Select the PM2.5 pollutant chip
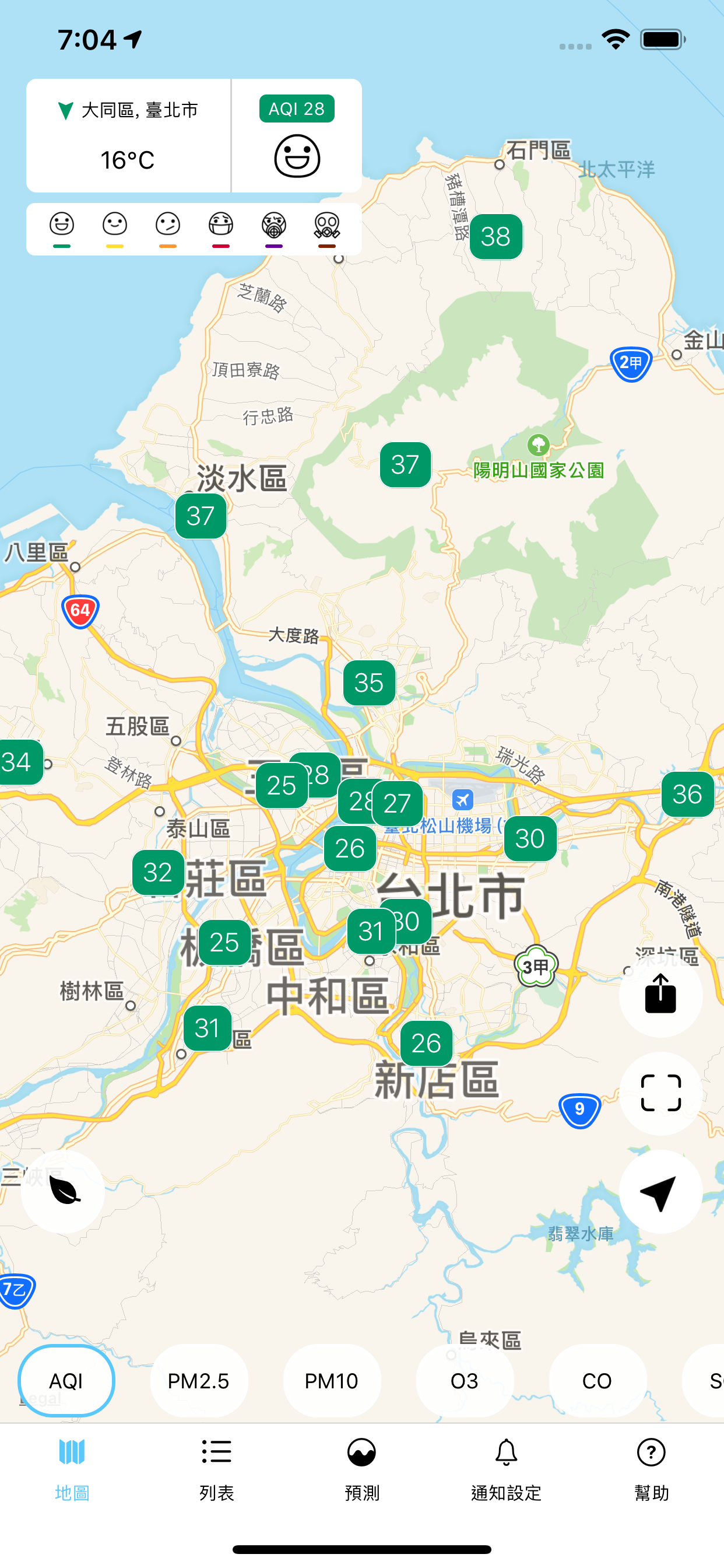This screenshot has width=724, height=1568. (x=198, y=1381)
